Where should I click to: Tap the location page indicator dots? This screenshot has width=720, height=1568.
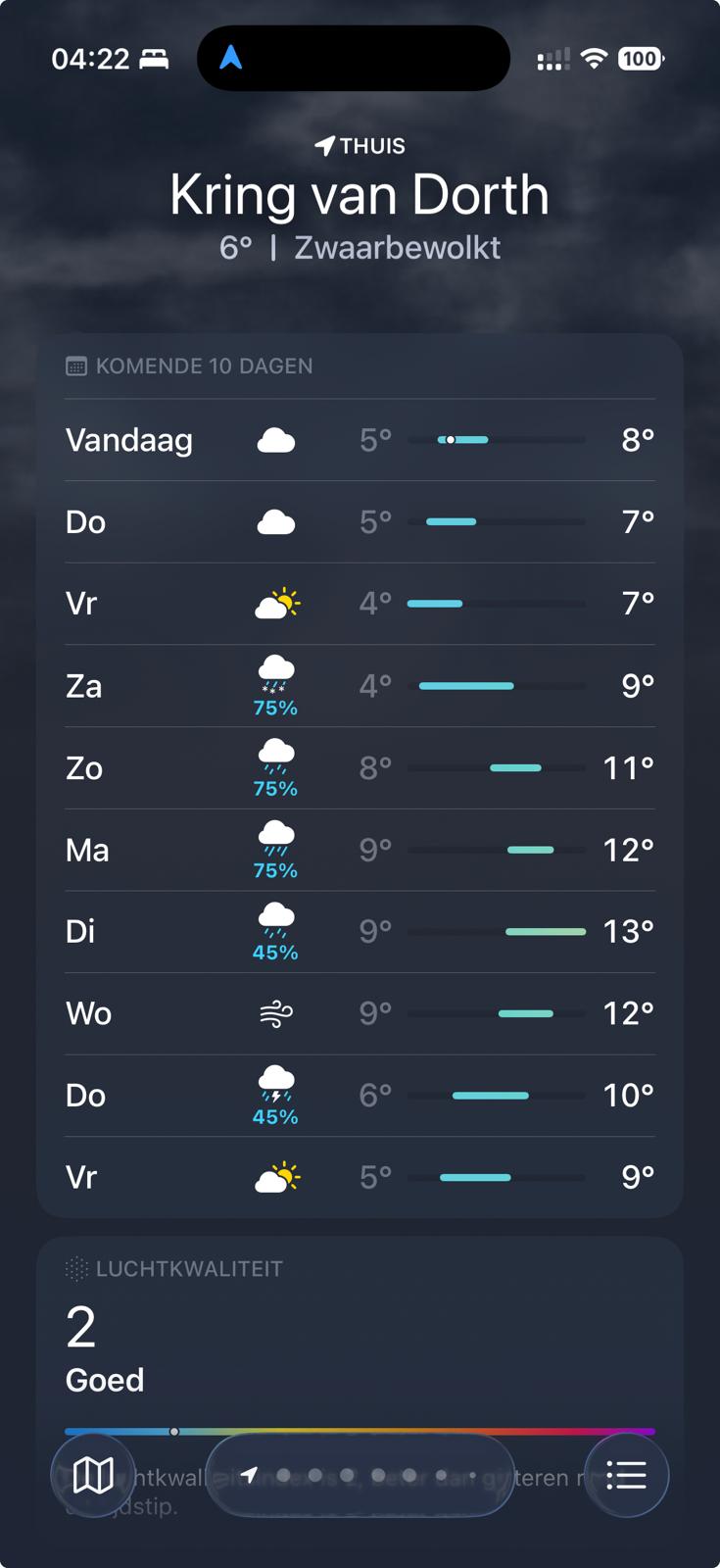[360, 1475]
